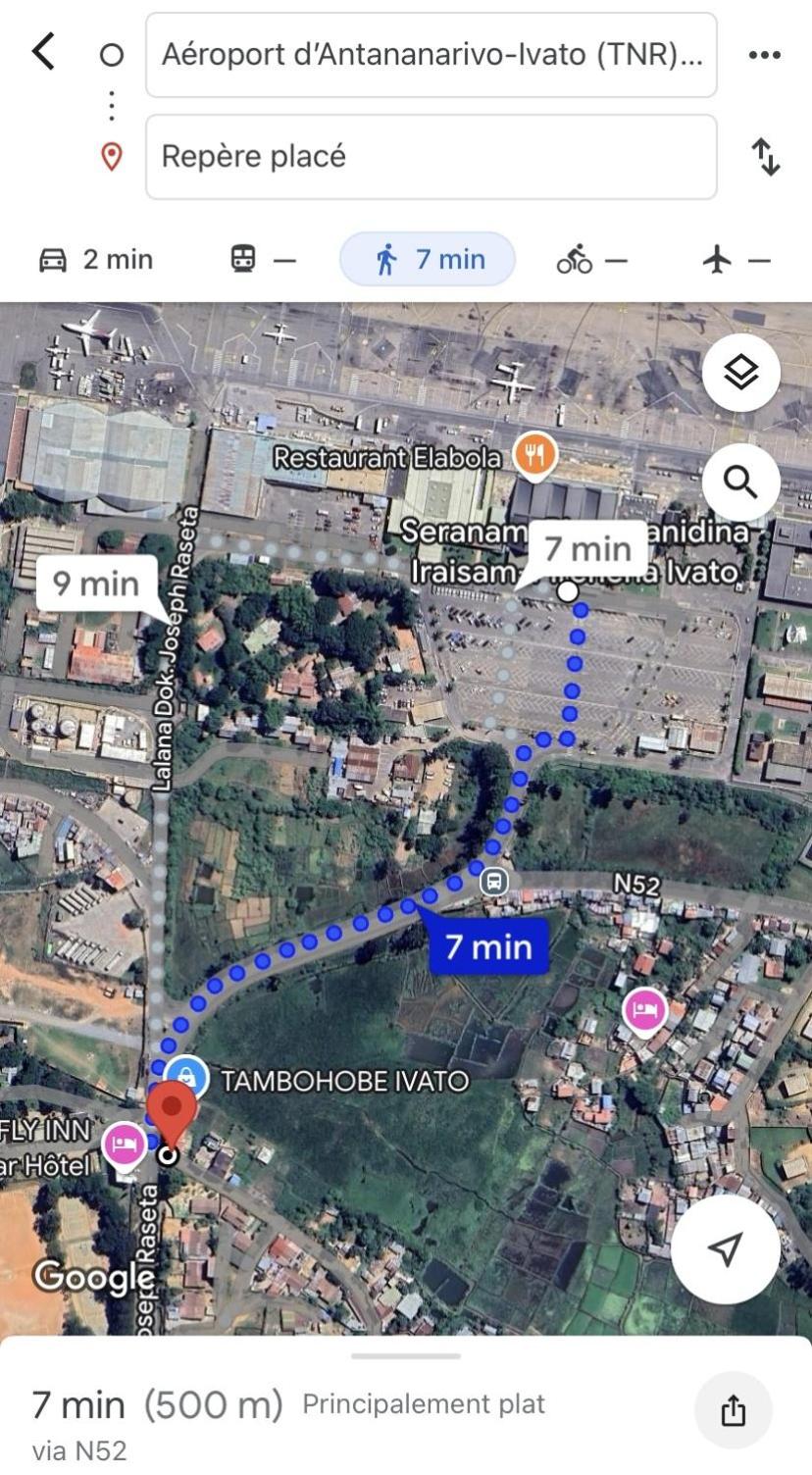812x1475 pixels.
Task: Switch to driving mode, 2 min
Action: coord(95,260)
